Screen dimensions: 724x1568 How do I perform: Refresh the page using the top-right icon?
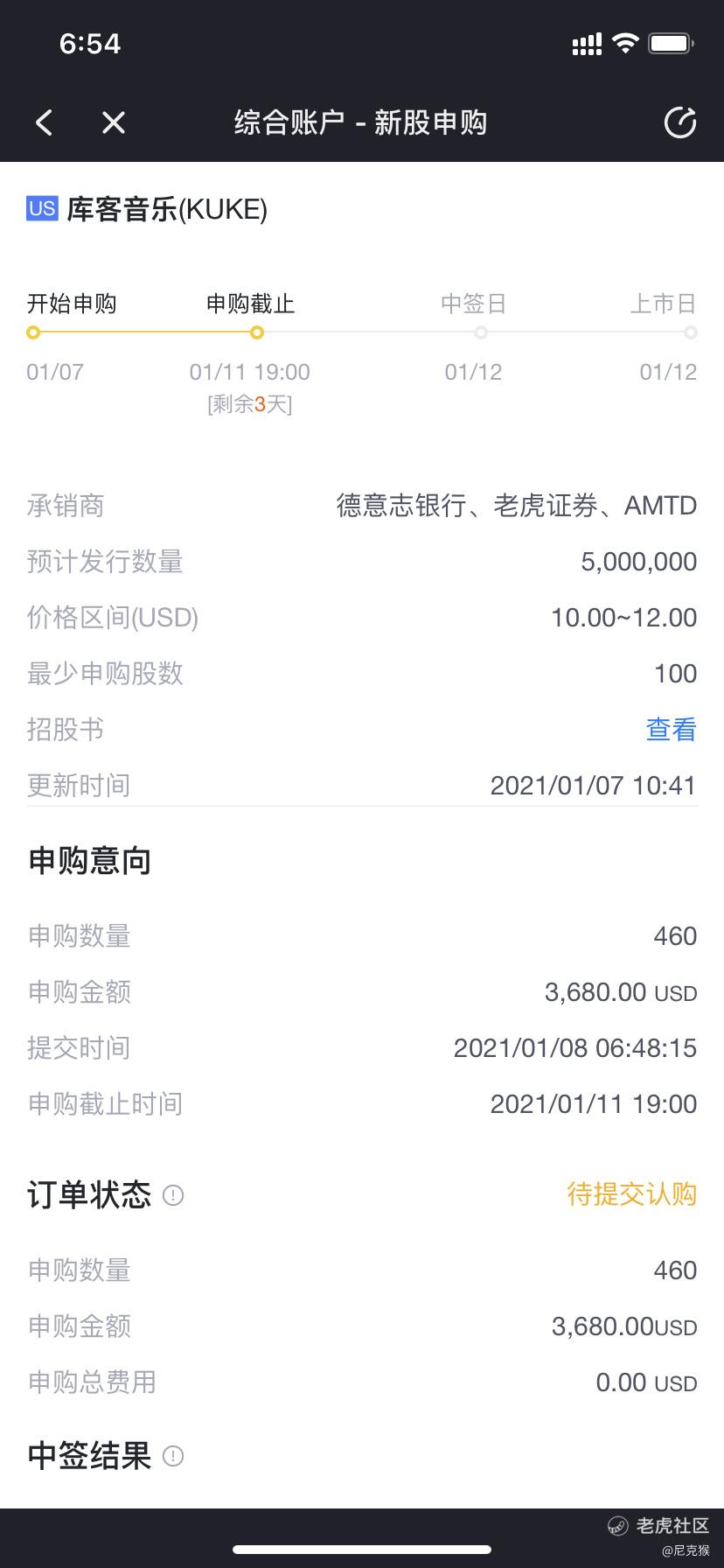(680, 122)
